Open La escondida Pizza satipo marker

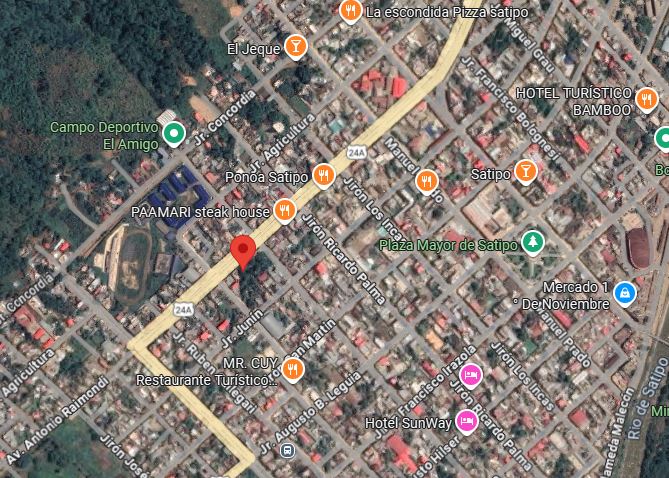(350, 11)
